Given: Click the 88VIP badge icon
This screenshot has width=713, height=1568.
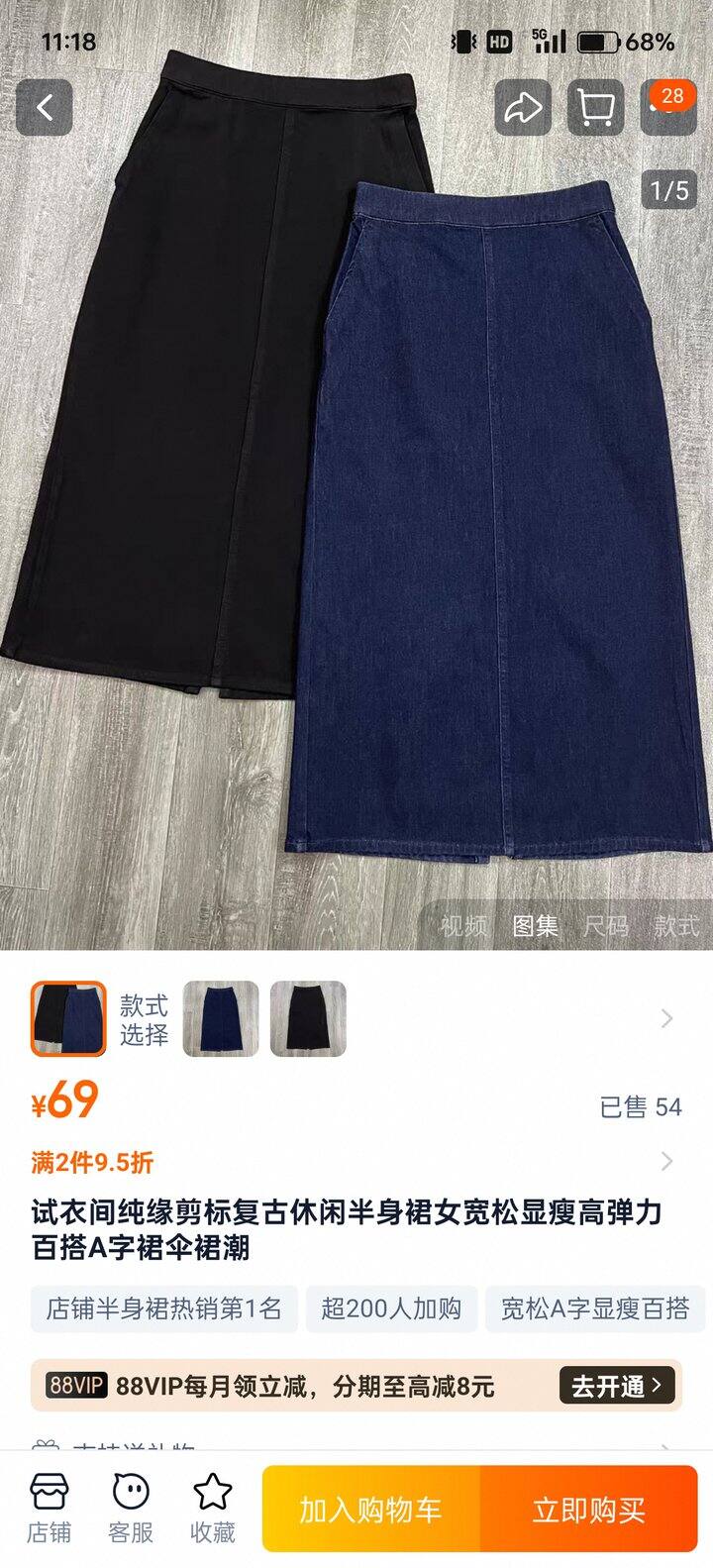Looking at the screenshot, I should click(76, 1387).
